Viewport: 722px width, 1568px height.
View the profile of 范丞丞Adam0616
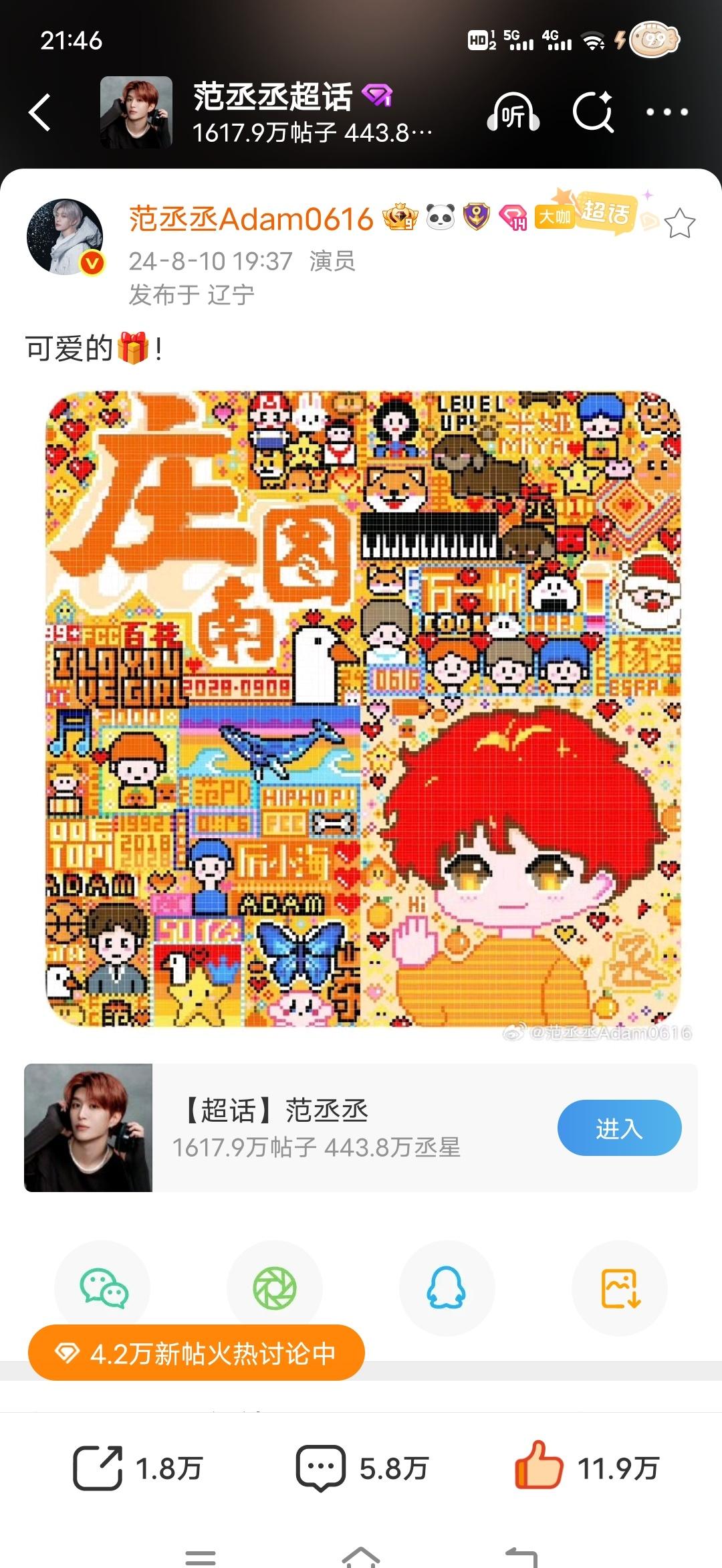click(65, 236)
